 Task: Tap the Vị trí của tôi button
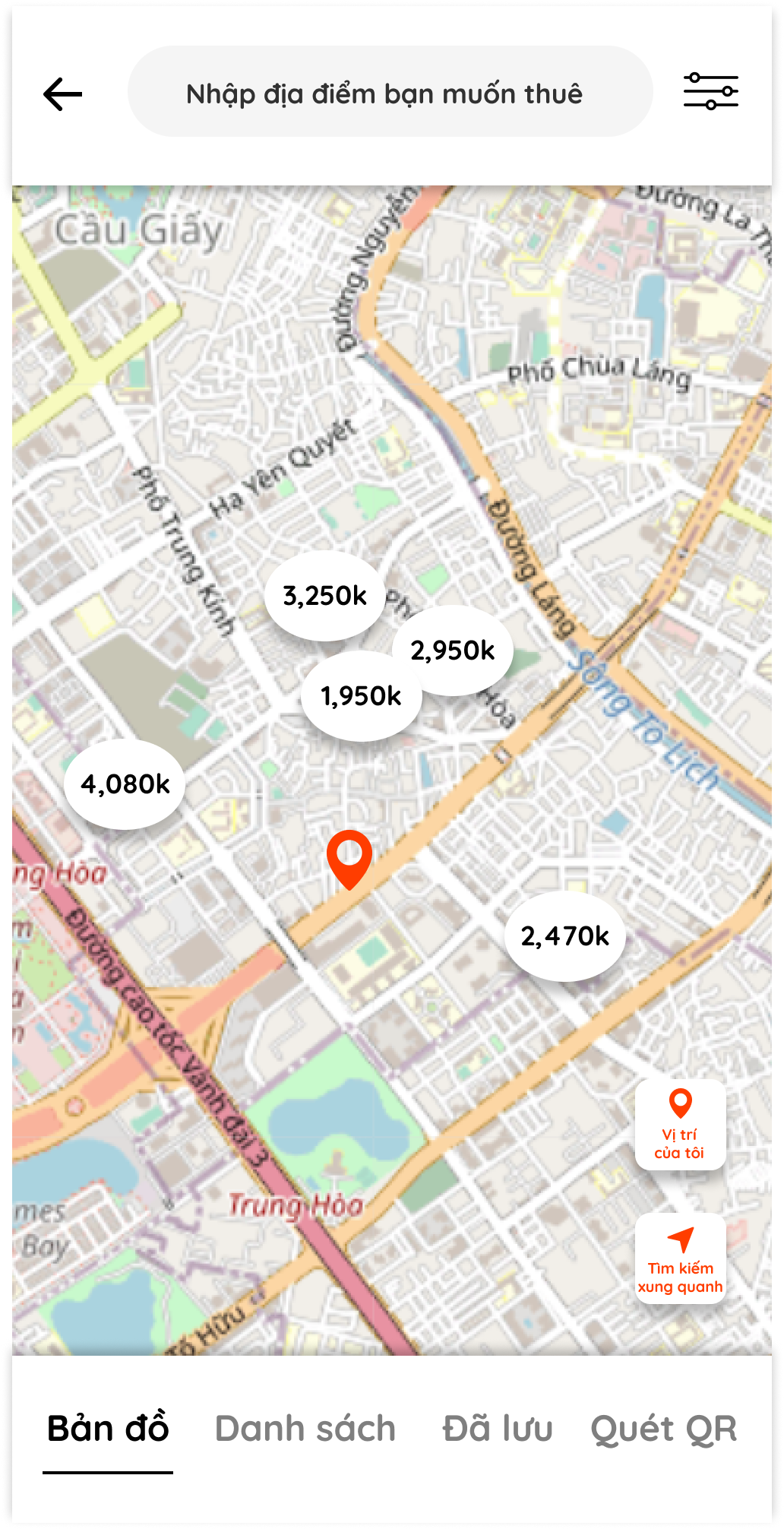click(x=680, y=1124)
